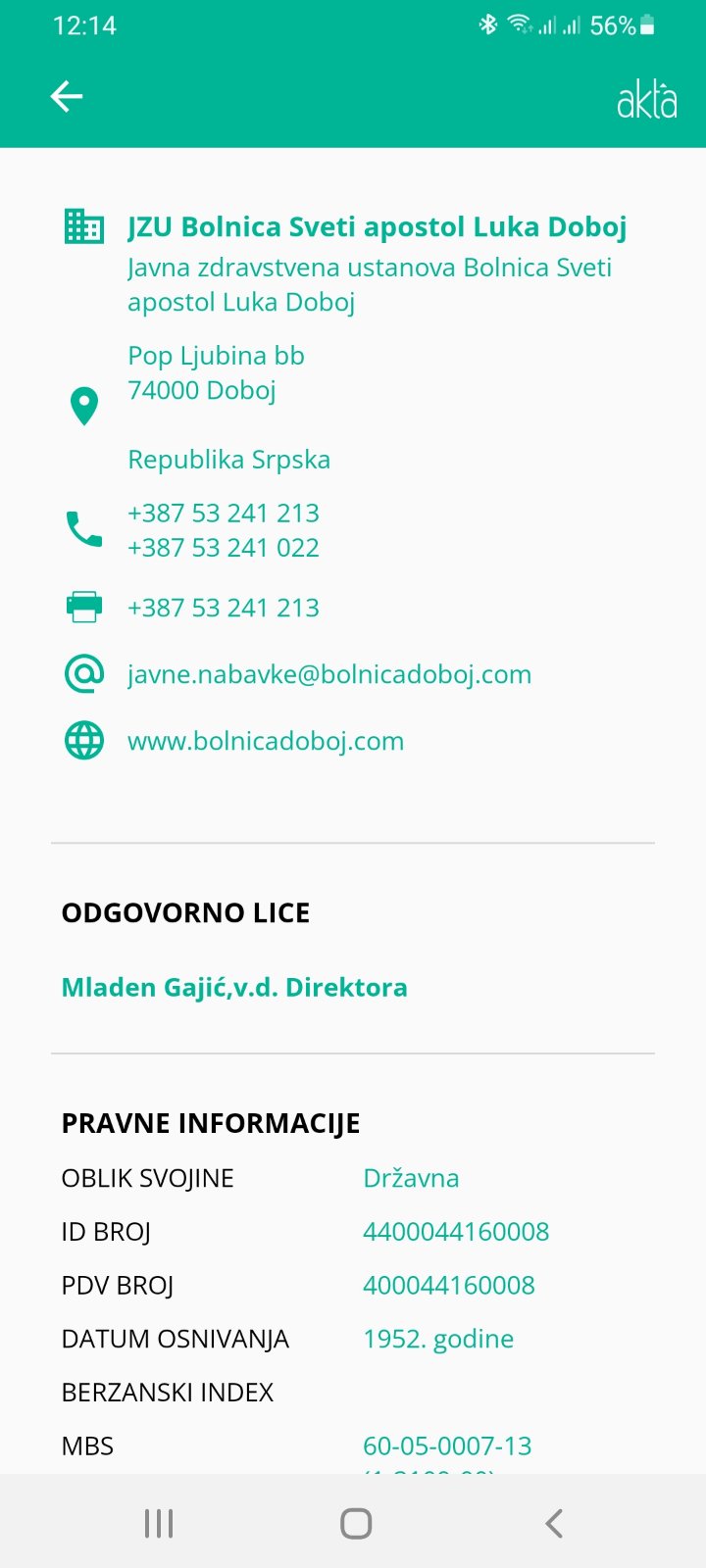Open website www.bolnicadoboj.com
The image size is (706, 1568).
[266, 741]
